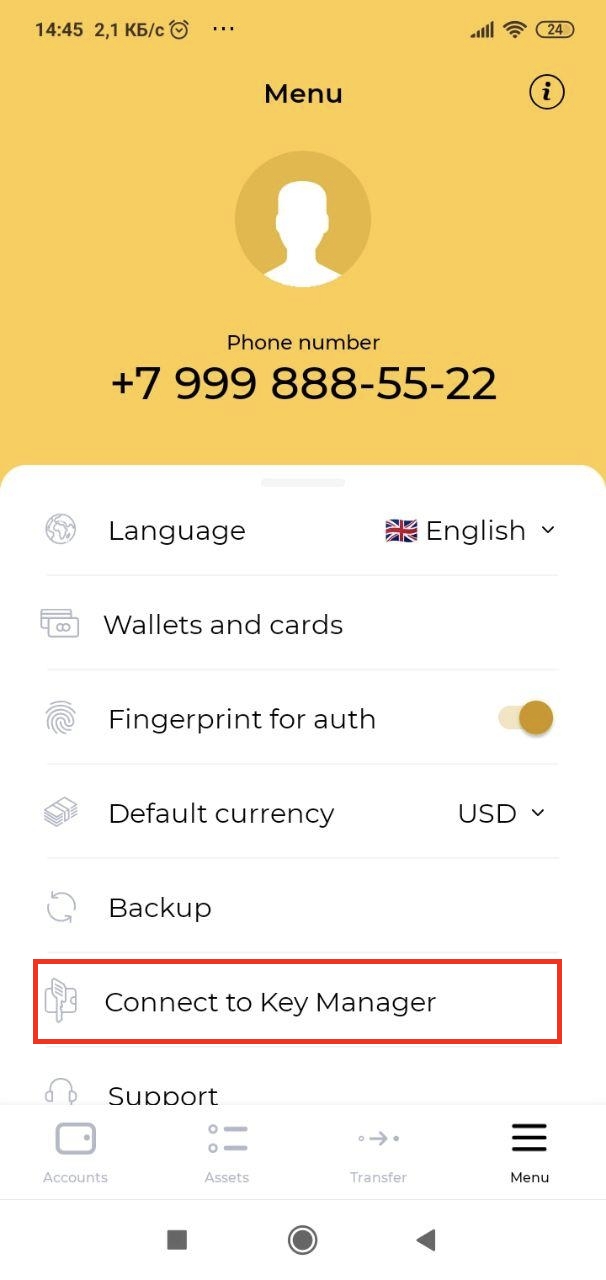Viewport: 606px width, 1280px height.
Task: Select the Menu tab
Action: [529, 1152]
